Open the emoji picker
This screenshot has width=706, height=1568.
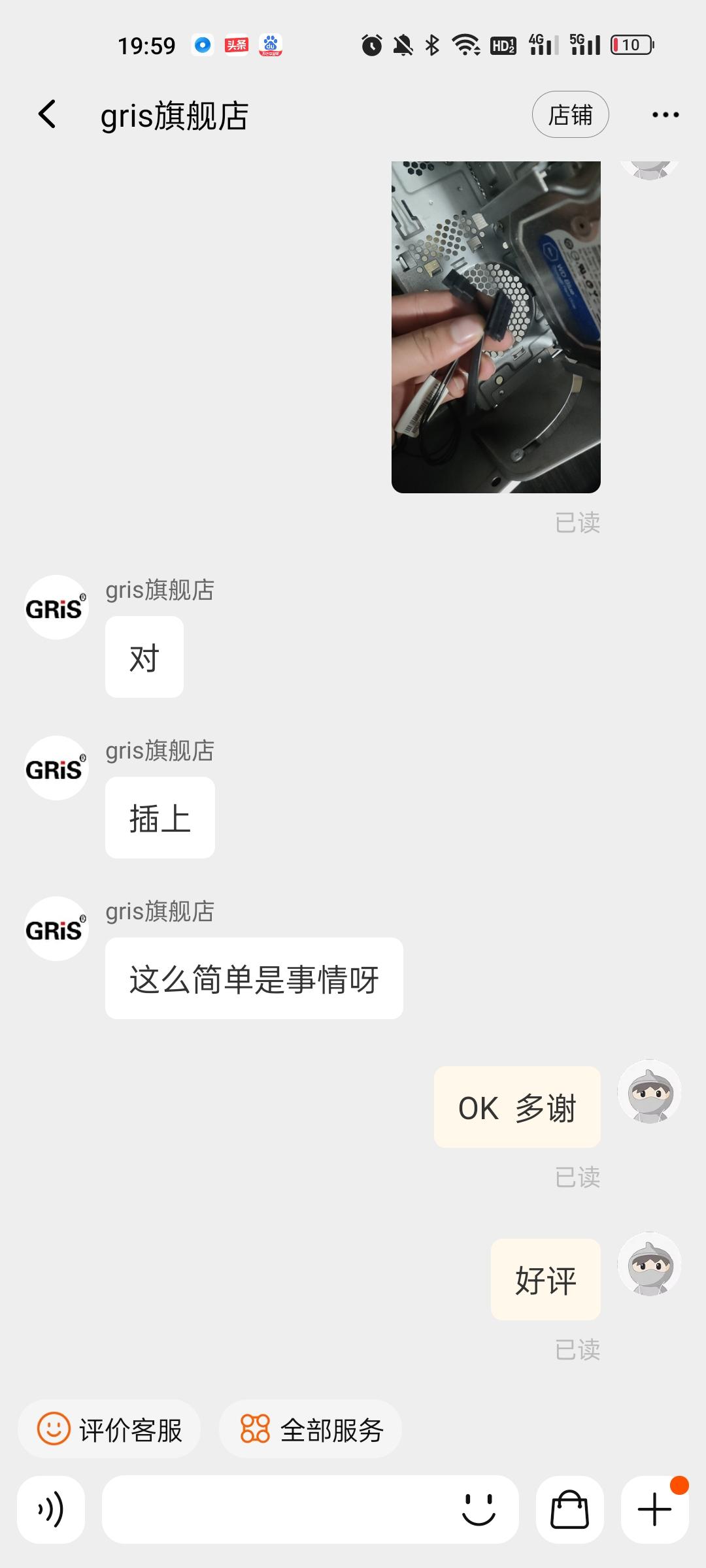[x=479, y=1509]
